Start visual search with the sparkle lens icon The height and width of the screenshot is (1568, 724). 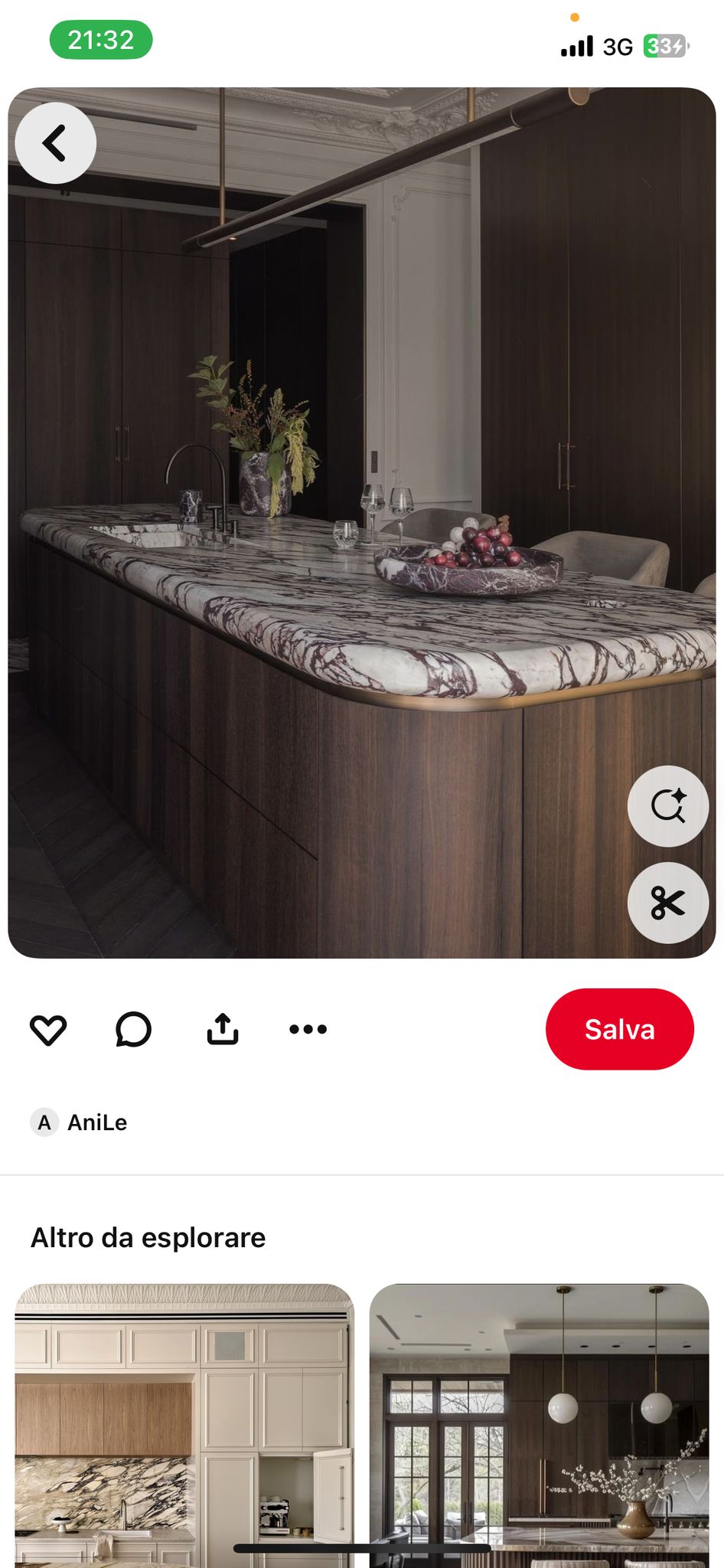667,806
